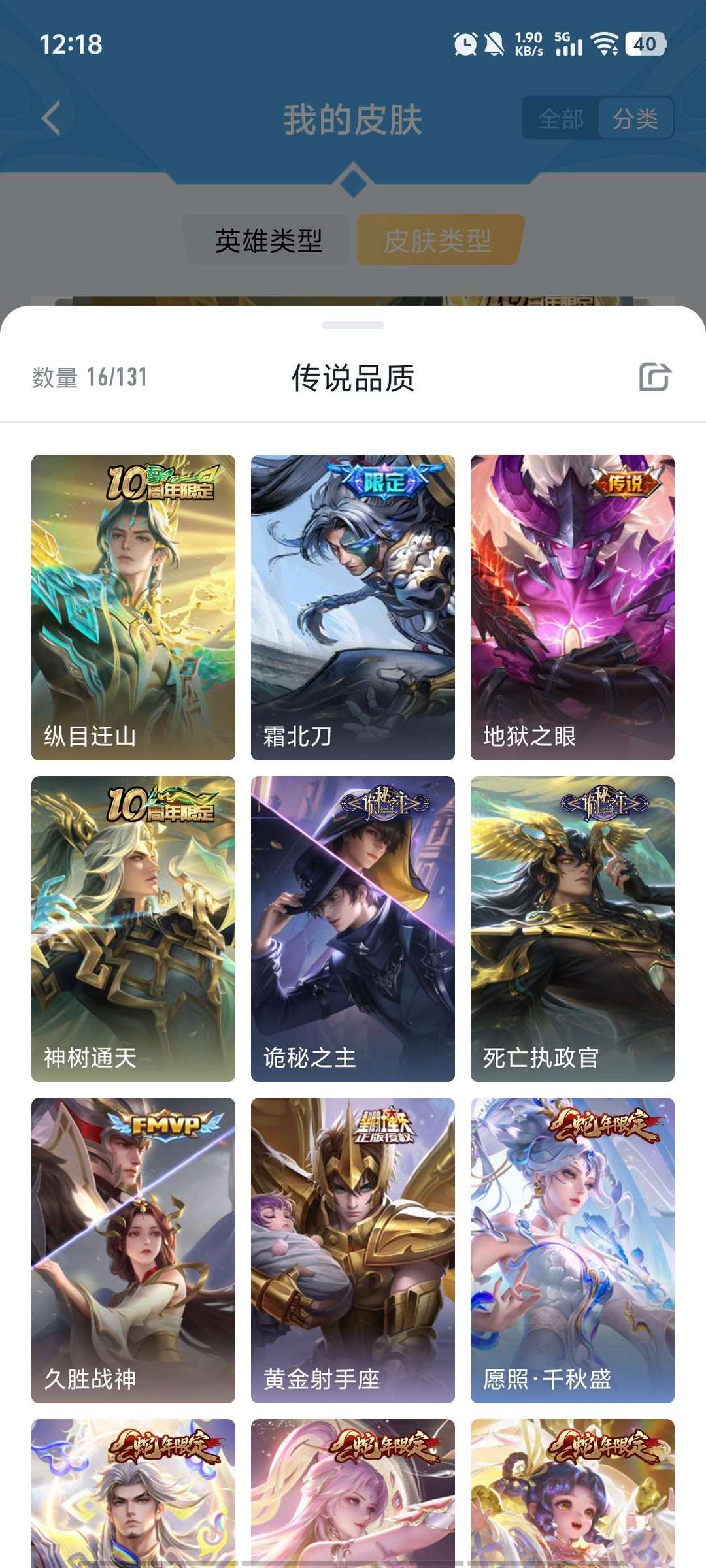Select the 霜北刀 limited skin
The width and height of the screenshot is (706, 1568).
click(x=353, y=608)
